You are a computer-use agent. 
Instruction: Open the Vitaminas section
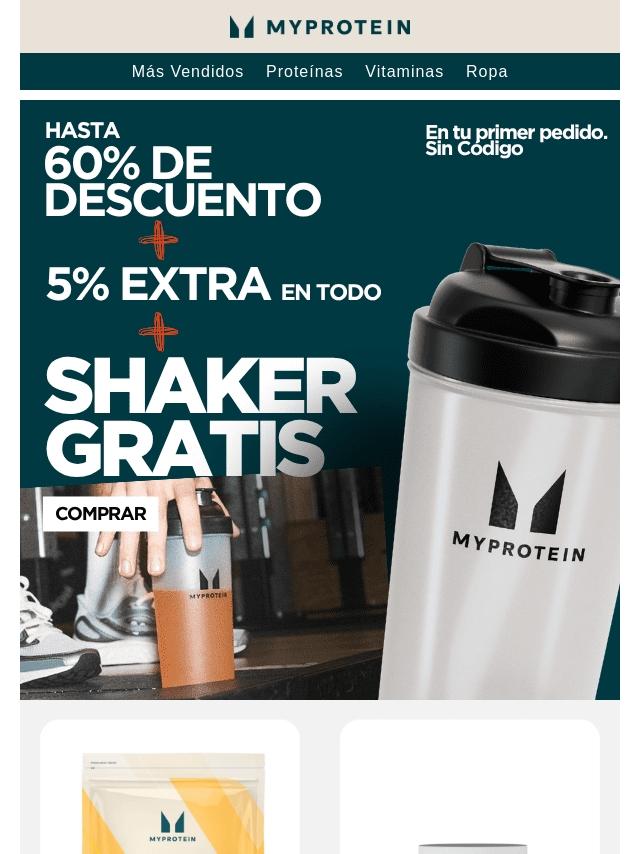(404, 71)
